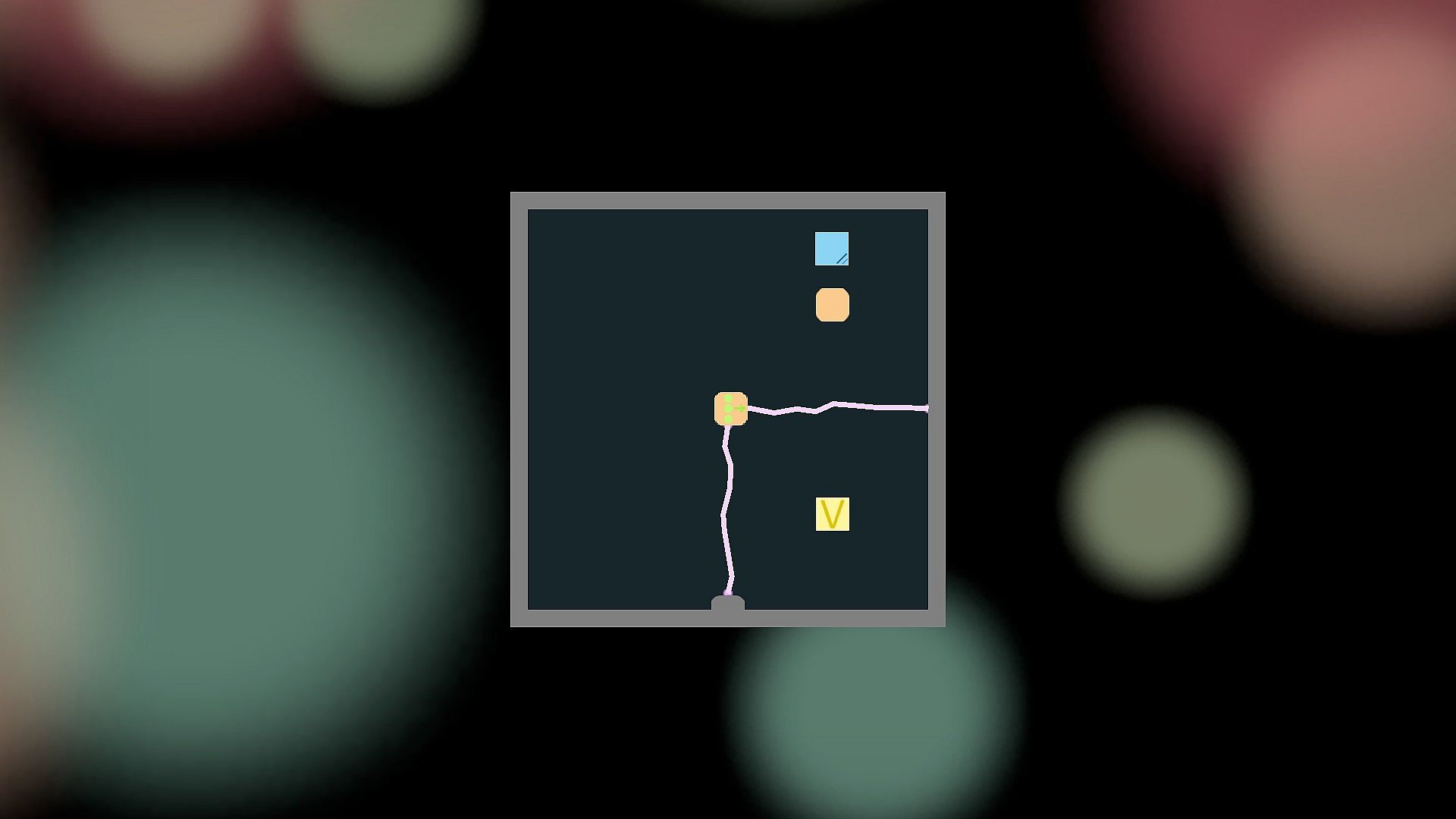1456x819 pixels.
Task: Tap the blue glass block
Action: (831, 249)
